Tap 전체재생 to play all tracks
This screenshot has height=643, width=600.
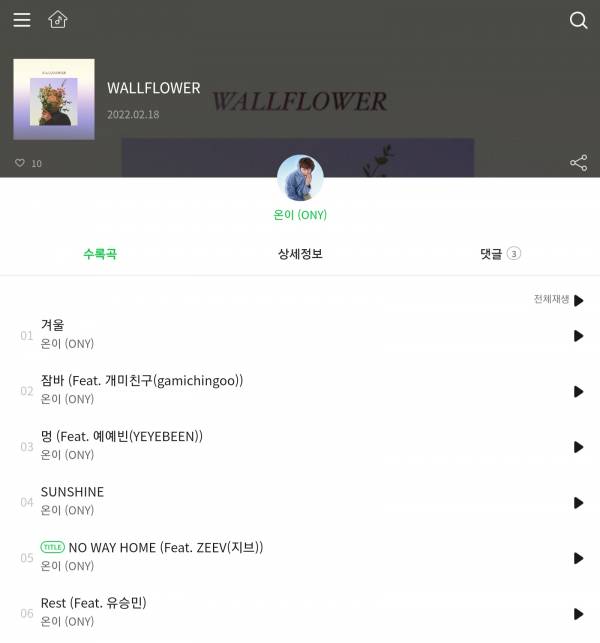tap(559, 300)
